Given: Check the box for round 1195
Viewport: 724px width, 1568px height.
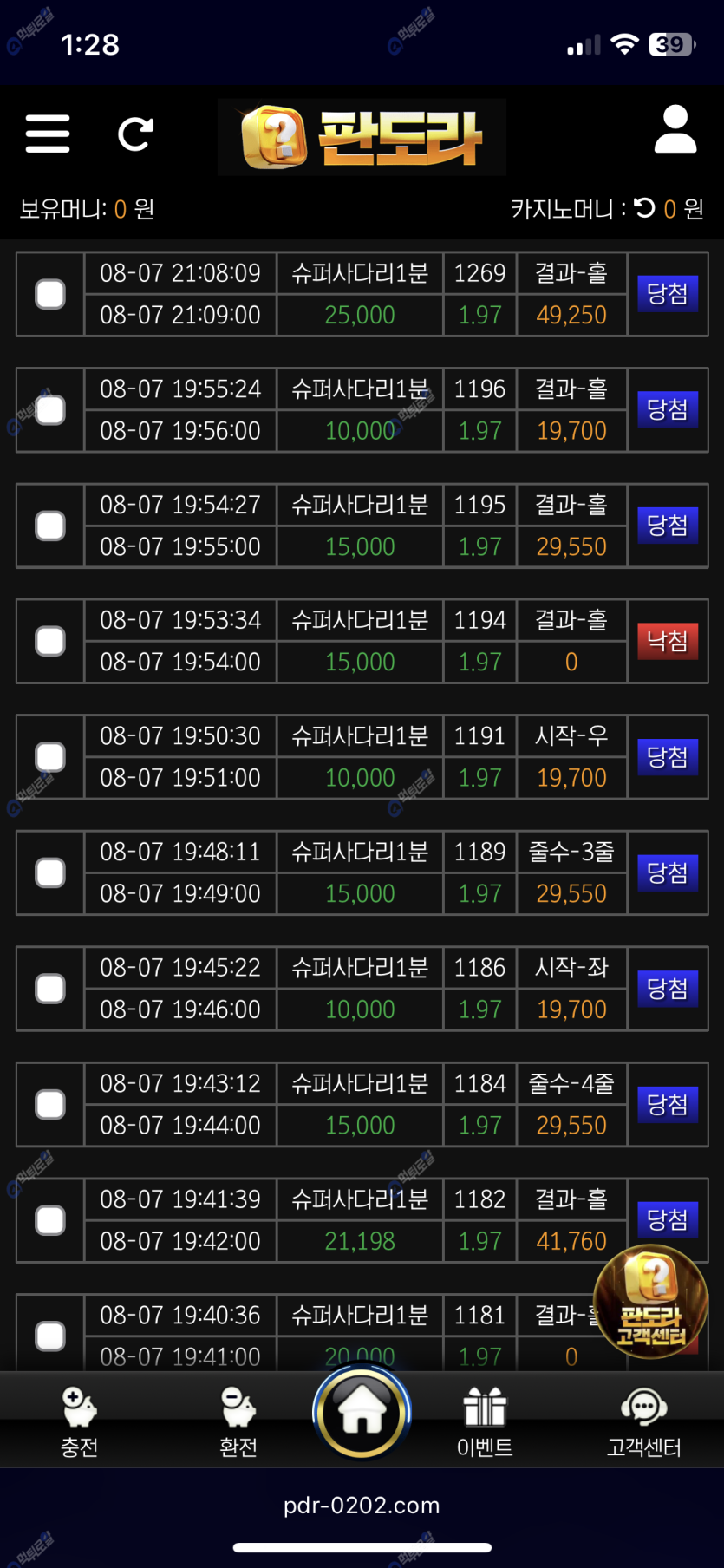Looking at the screenshot, I should point(50,526).
